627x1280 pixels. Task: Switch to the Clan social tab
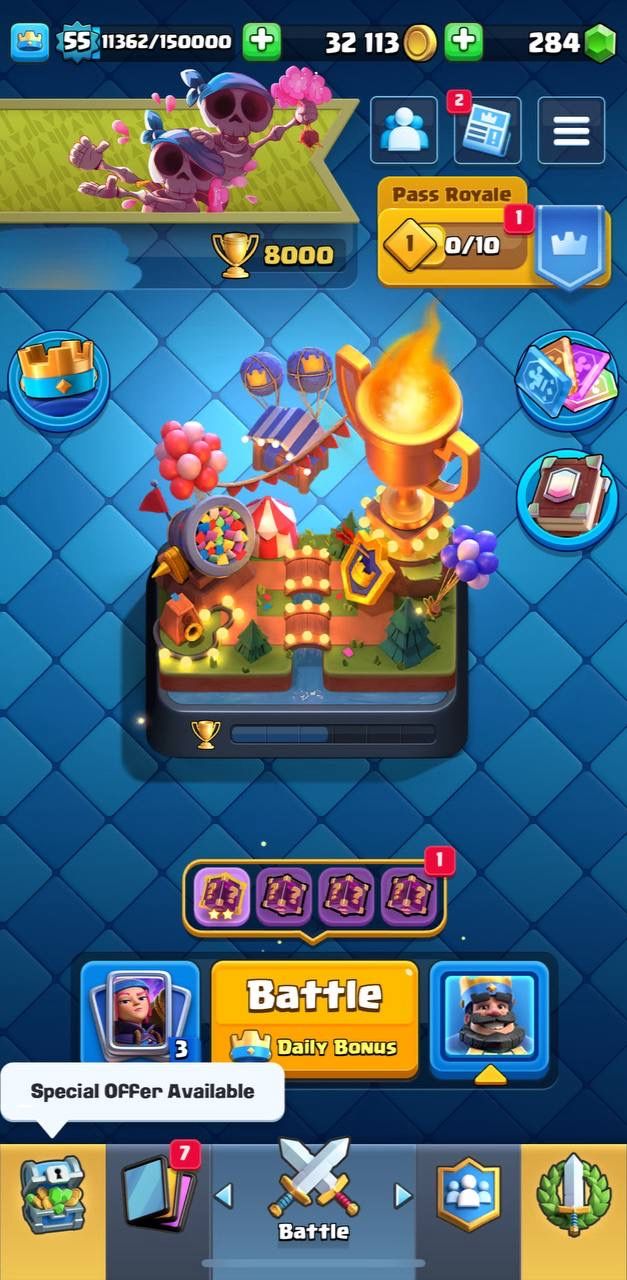coord(469,1196)
